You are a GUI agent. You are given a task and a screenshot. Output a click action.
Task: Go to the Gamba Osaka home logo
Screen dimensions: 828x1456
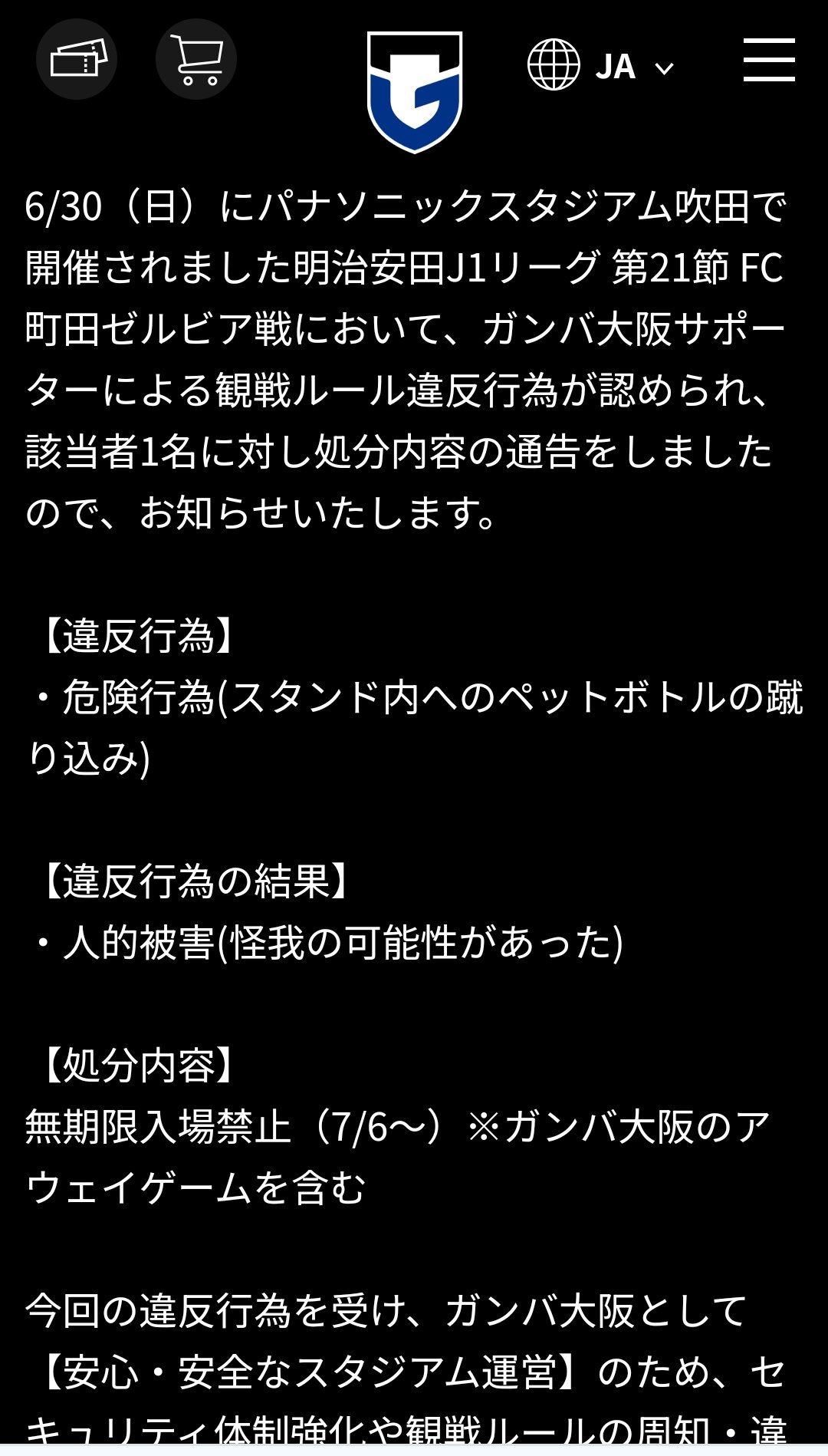pos(415,91)
